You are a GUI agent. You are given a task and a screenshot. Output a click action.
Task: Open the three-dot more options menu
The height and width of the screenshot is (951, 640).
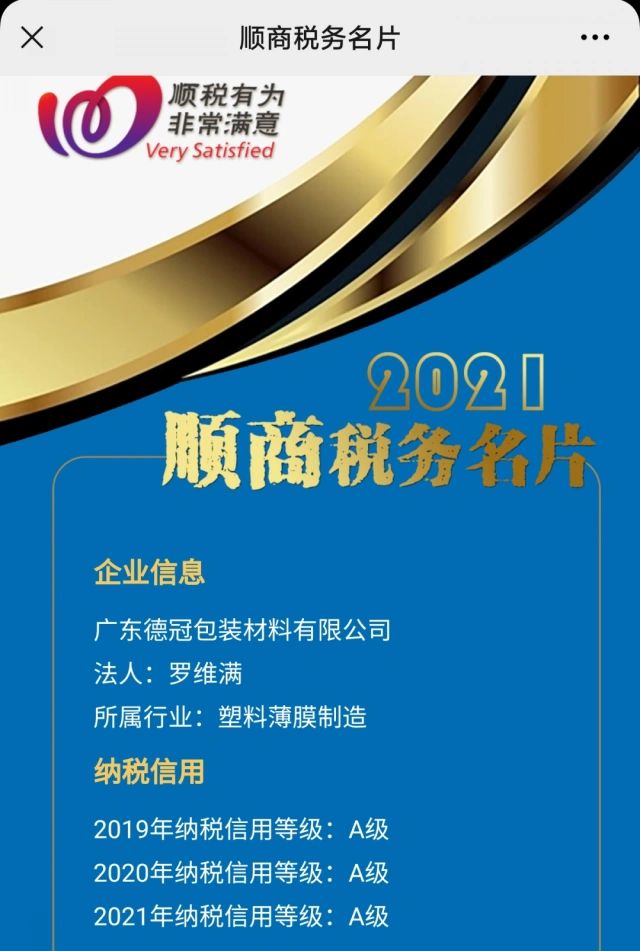click(x=594, y=38)
